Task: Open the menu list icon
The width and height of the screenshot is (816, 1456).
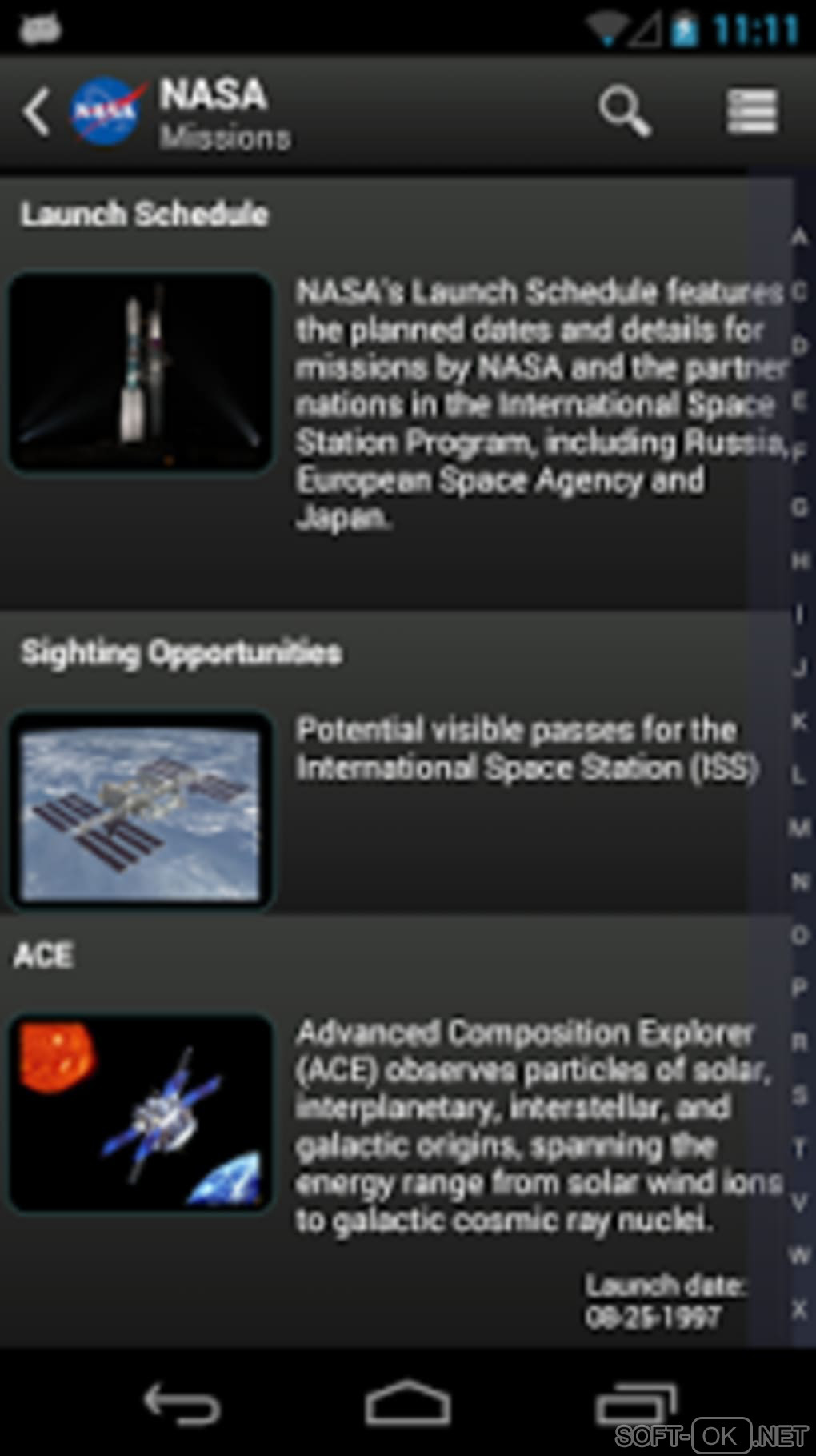Action: (751, 111)
